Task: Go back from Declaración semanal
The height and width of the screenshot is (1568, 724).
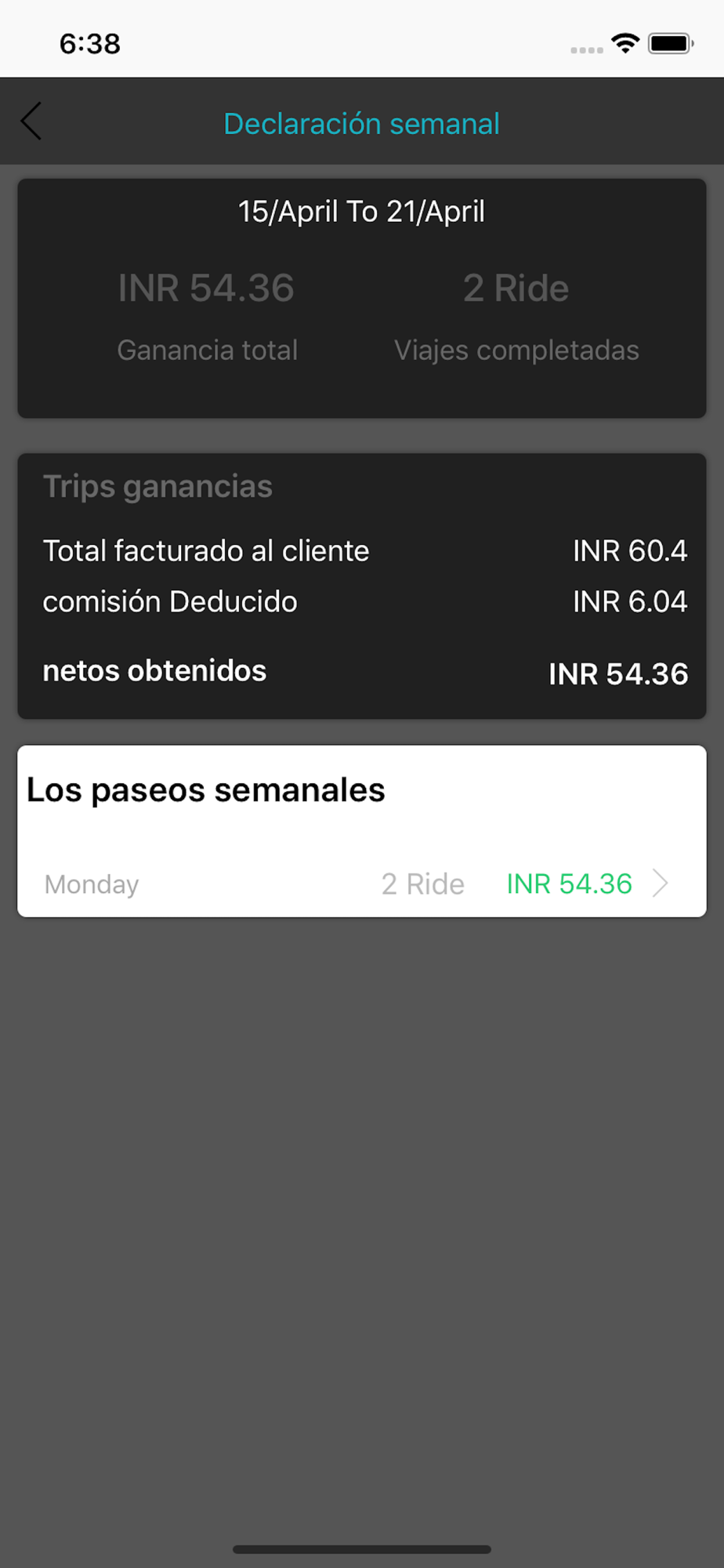Action: click(31, 122)
